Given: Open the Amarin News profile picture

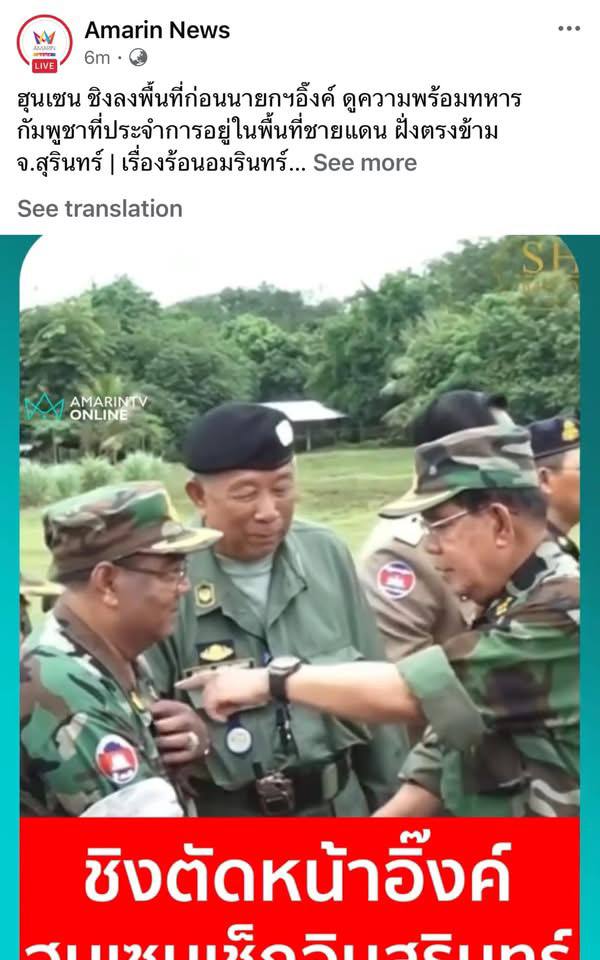Looking at the screenshot, I should [44, 44].
